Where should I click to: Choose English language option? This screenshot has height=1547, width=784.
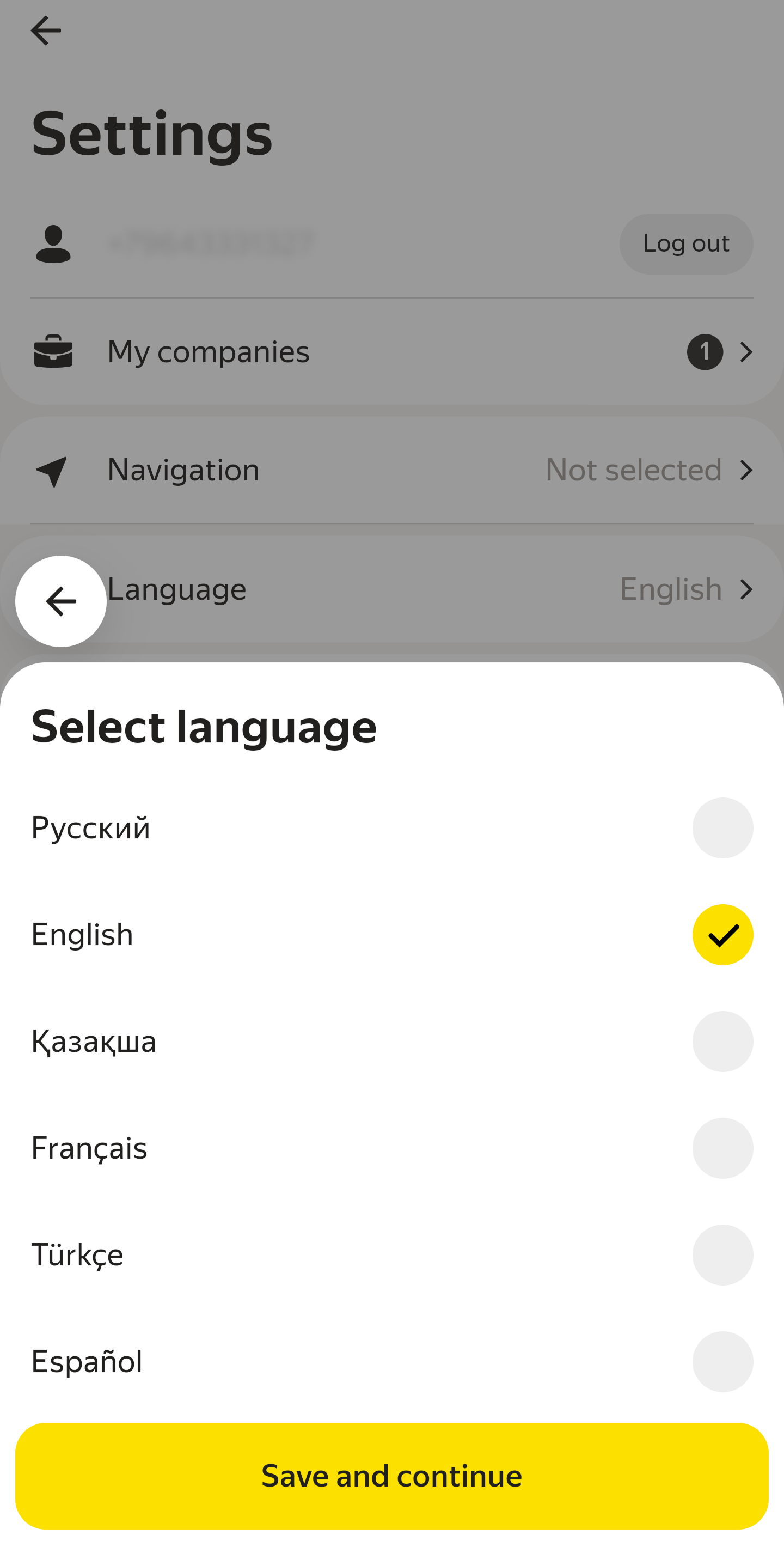click(391, 934)
